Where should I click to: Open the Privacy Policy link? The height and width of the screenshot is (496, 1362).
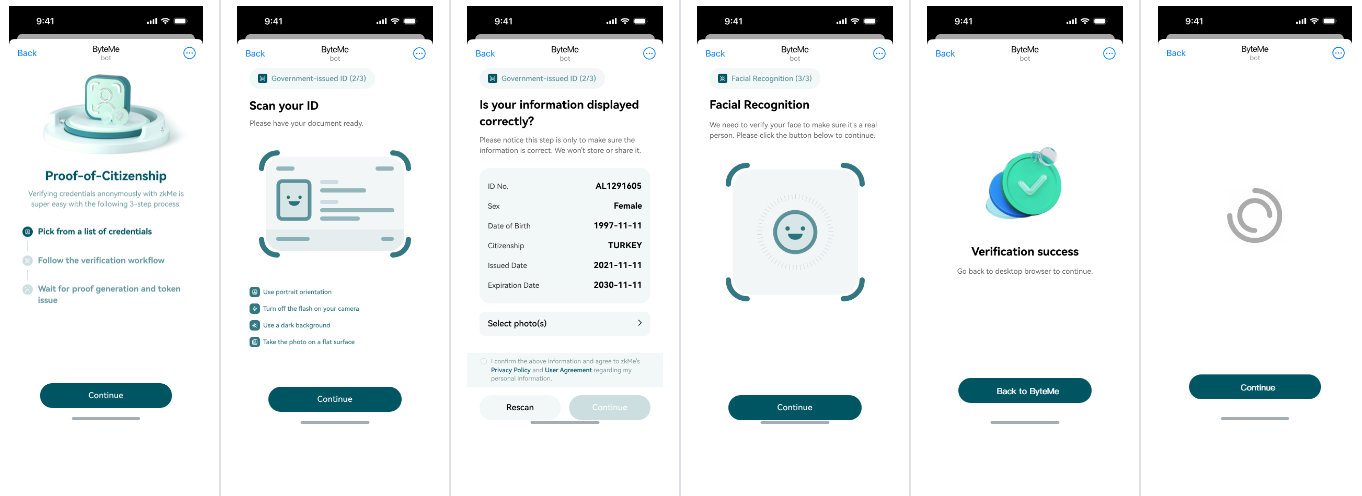point(510,370)
